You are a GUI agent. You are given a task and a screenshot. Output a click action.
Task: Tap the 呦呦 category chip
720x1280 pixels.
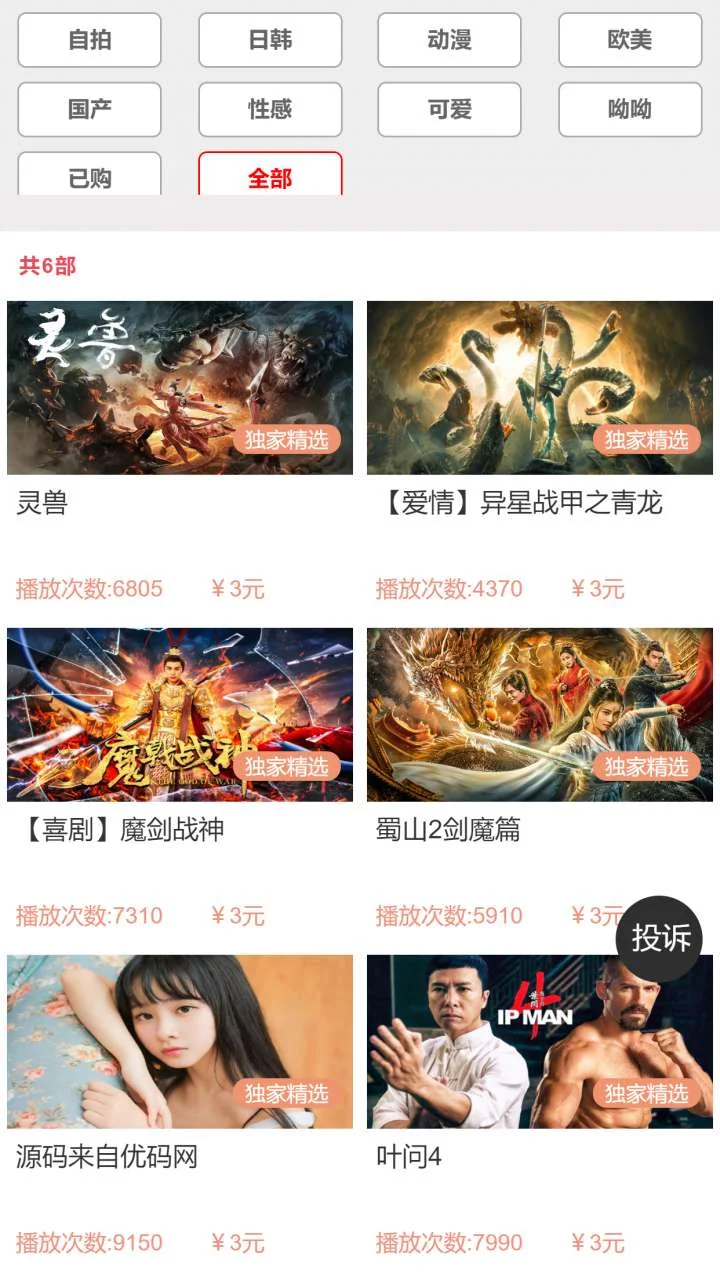630,109
